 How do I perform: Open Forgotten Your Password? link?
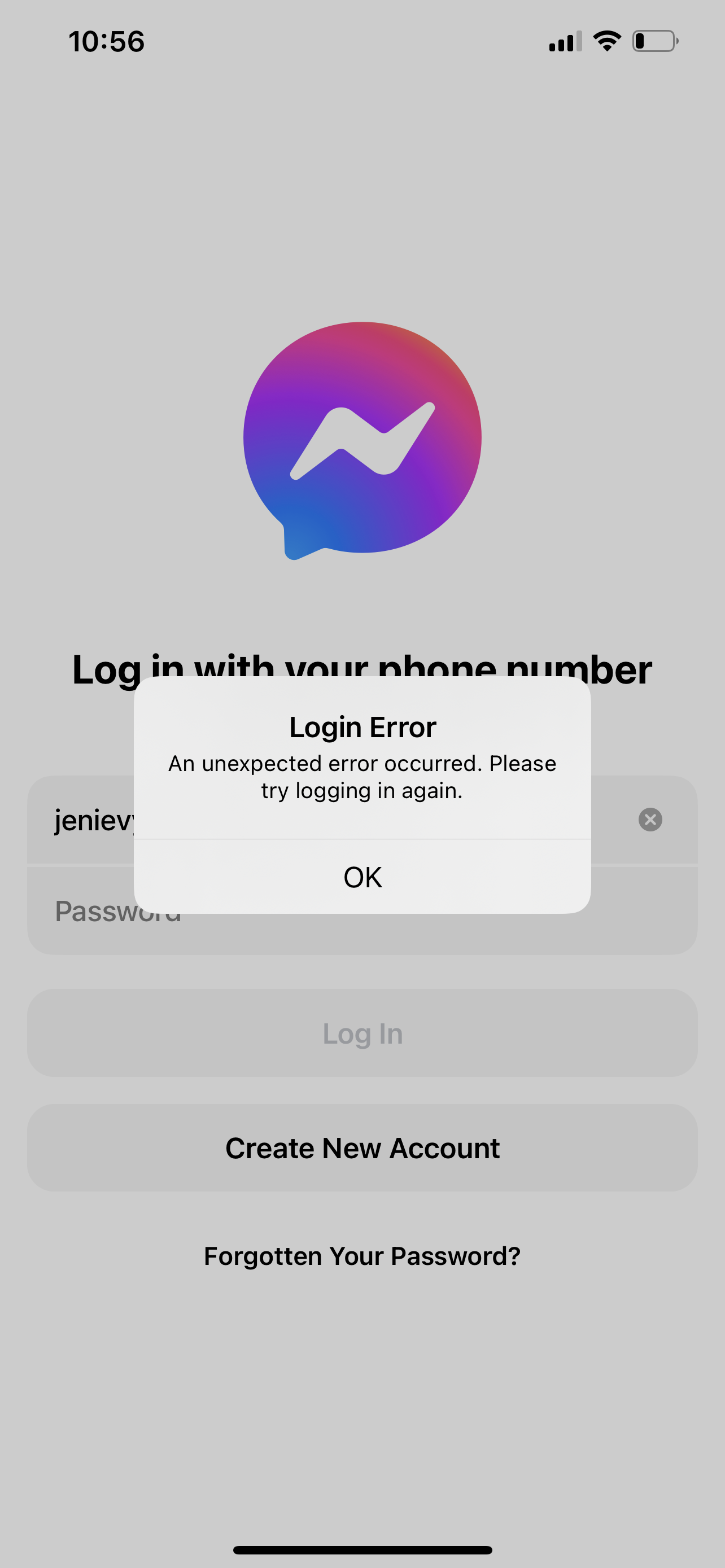pyautogui.click(x=362, y=1256)
